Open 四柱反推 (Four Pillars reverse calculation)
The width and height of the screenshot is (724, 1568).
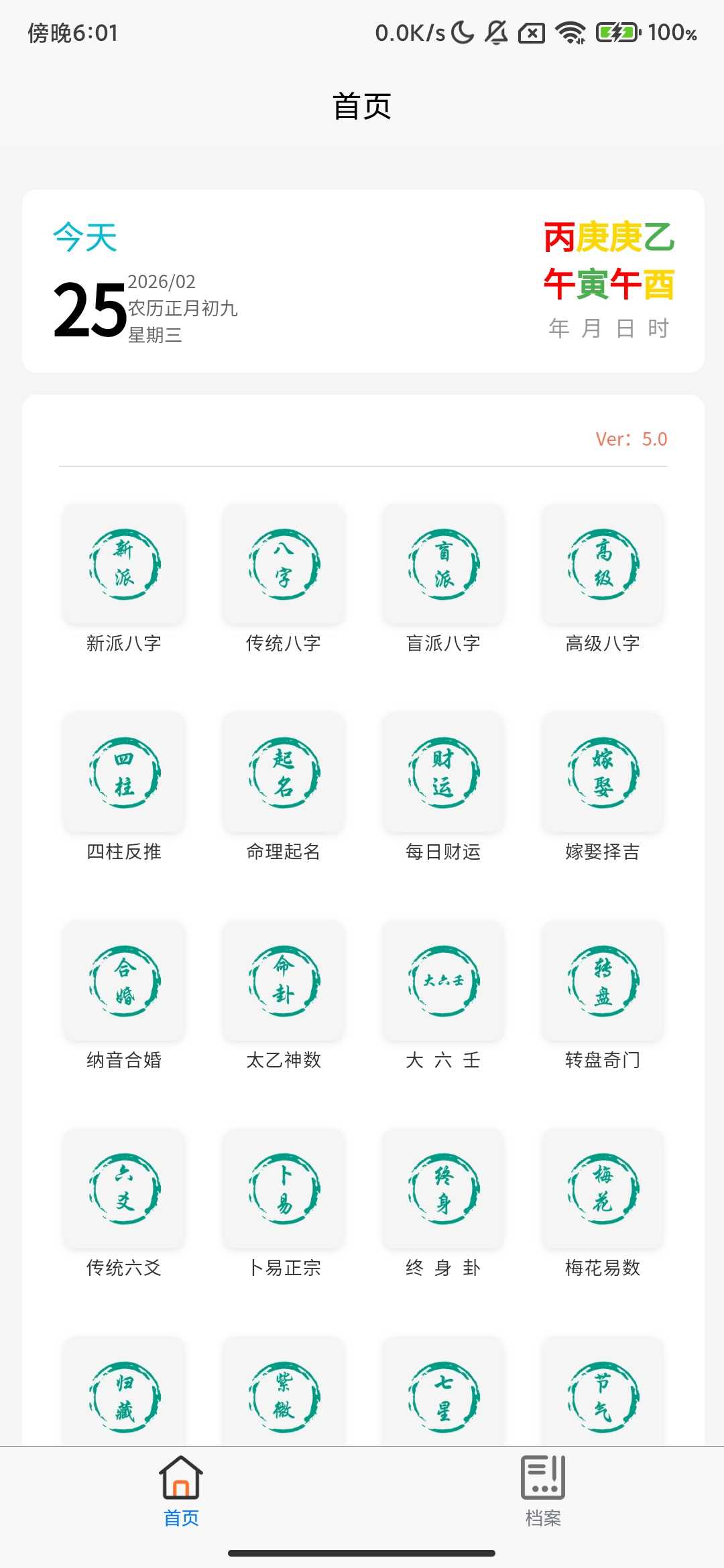click(123, 774)
